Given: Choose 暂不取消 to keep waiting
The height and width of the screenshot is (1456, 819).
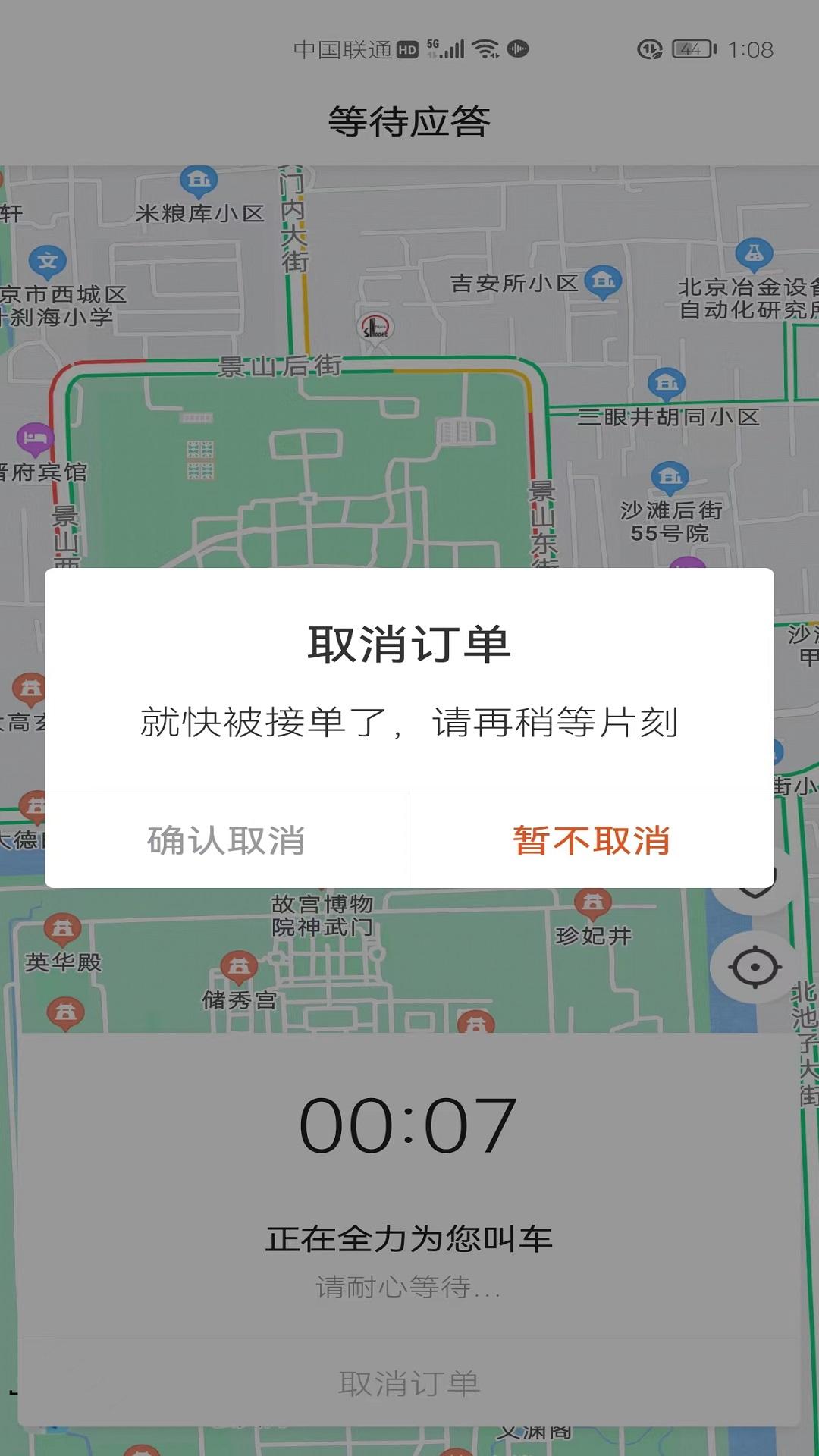Looking at the screenshot, I should (592, 841).
